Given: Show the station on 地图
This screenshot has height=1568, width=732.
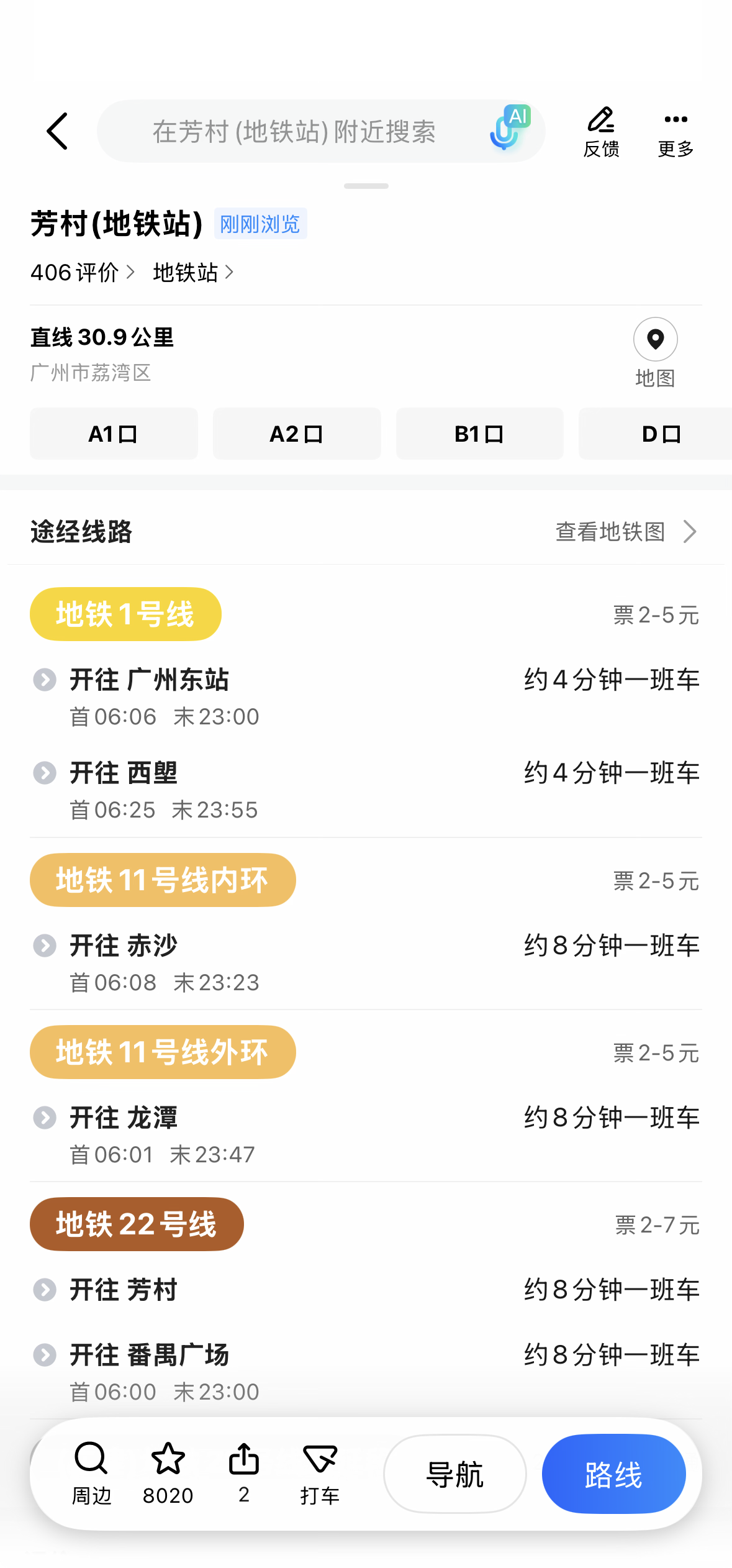Looking at the screenshot, I should (x=655, y=352).
